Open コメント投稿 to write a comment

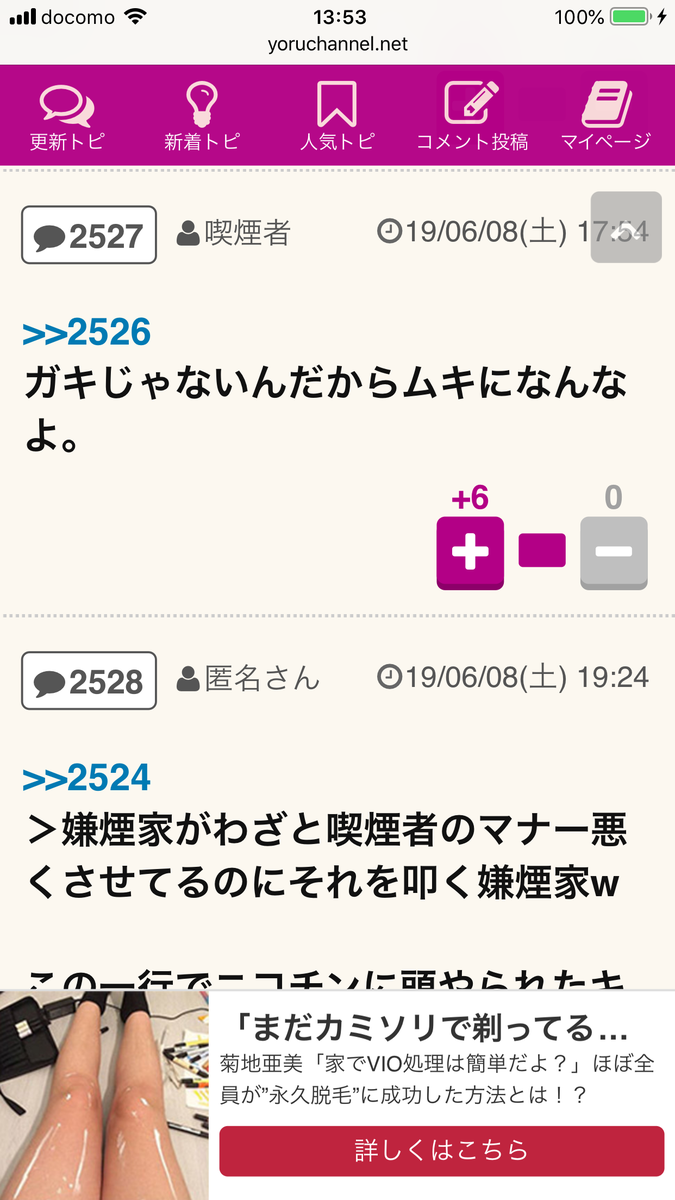[x=472, y=117]
